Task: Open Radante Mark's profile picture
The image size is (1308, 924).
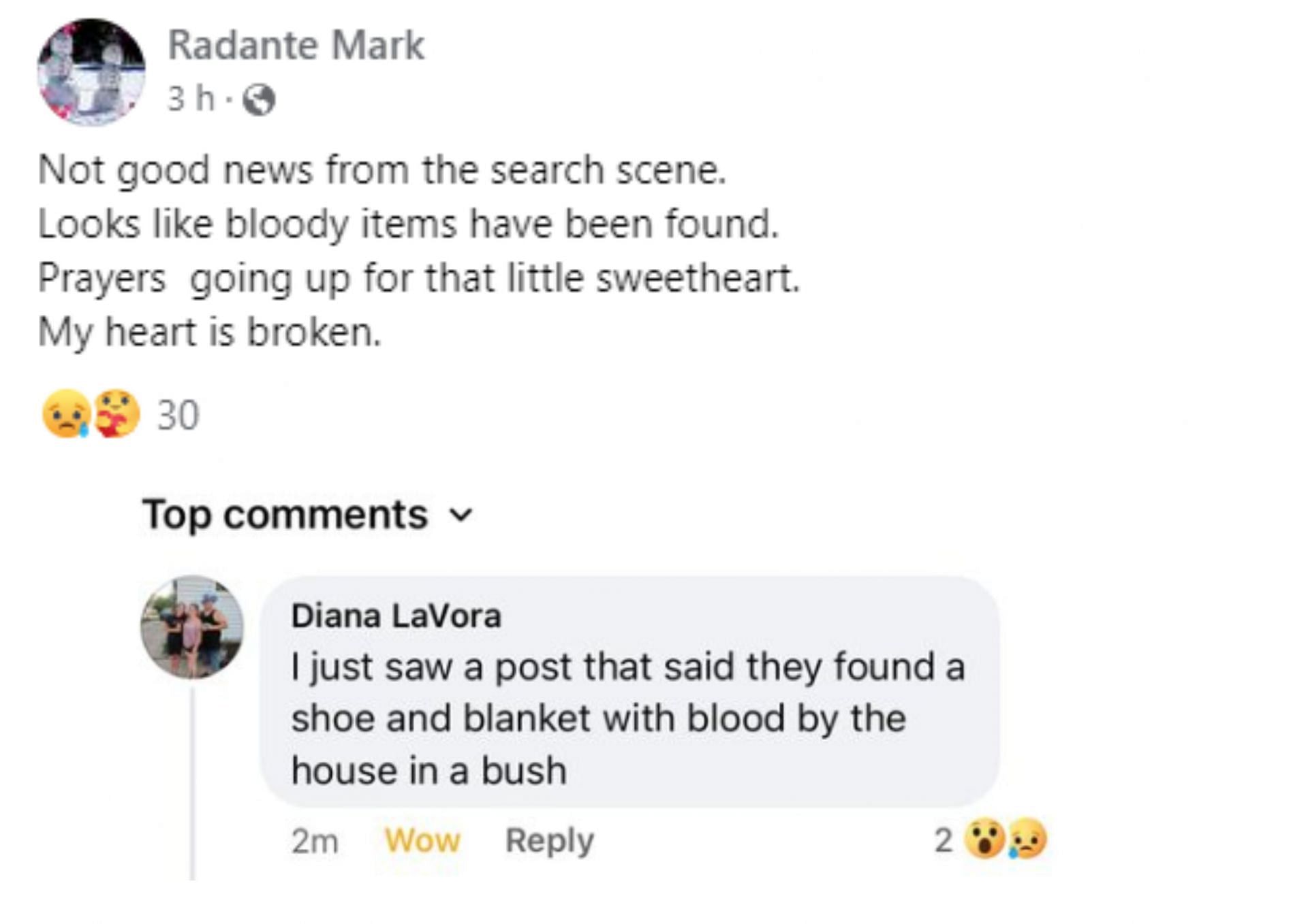Action: point(91,72)
